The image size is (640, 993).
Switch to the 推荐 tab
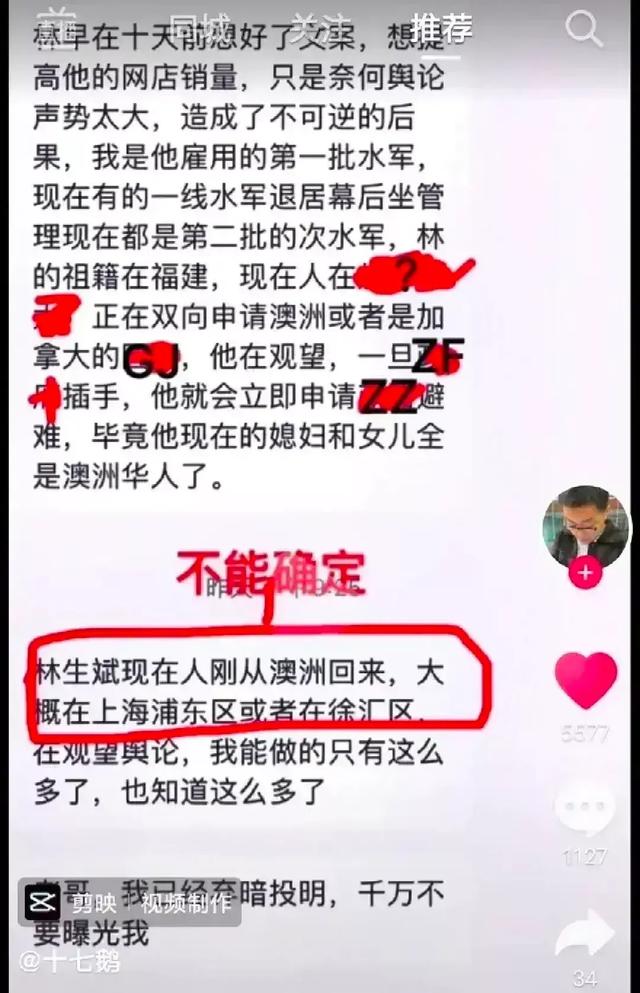click(441, 29)
